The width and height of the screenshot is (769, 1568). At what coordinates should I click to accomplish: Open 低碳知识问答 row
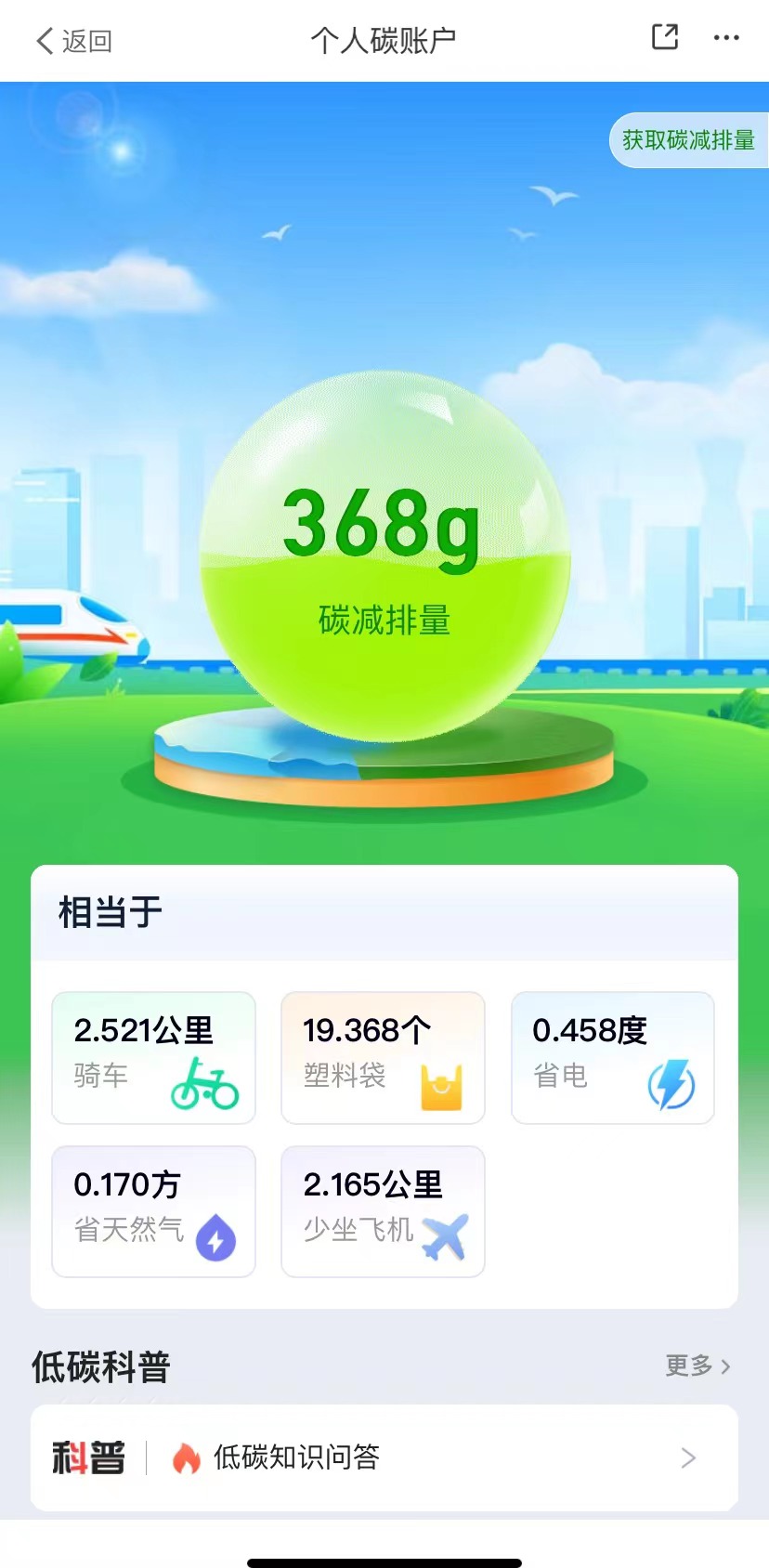click(384, 1457)
